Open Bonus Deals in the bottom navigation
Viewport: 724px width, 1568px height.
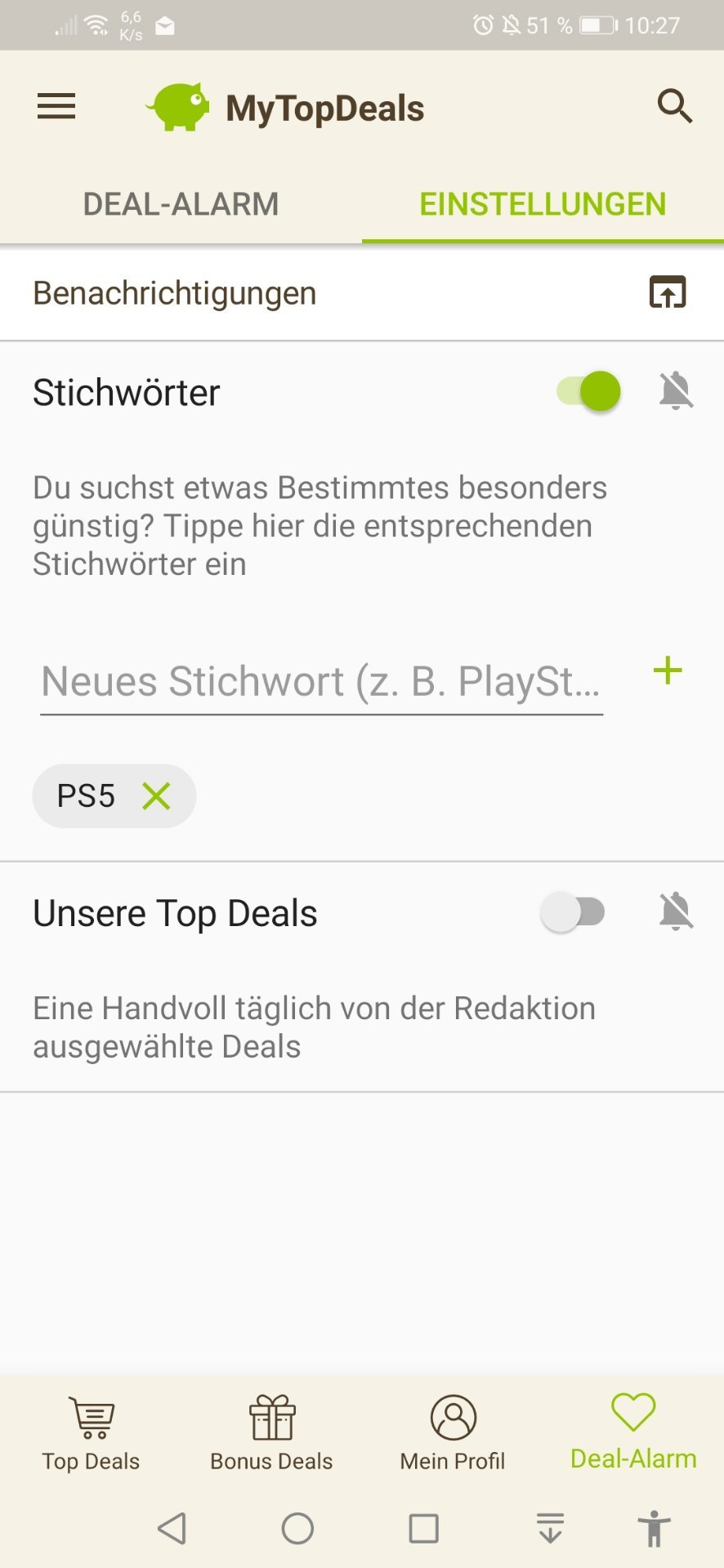271,1432
